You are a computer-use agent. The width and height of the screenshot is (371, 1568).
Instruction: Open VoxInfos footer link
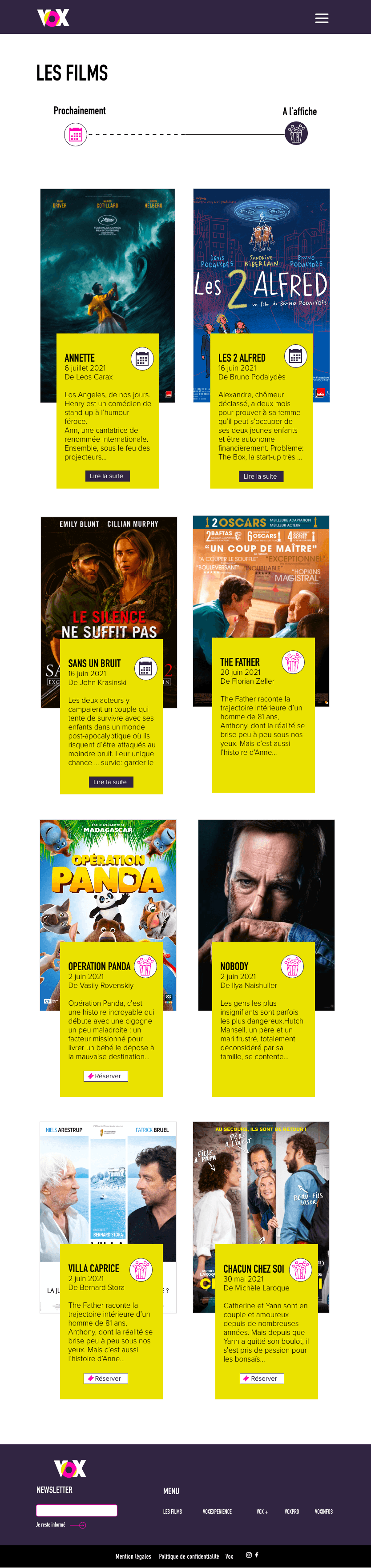click(323, 1512)
